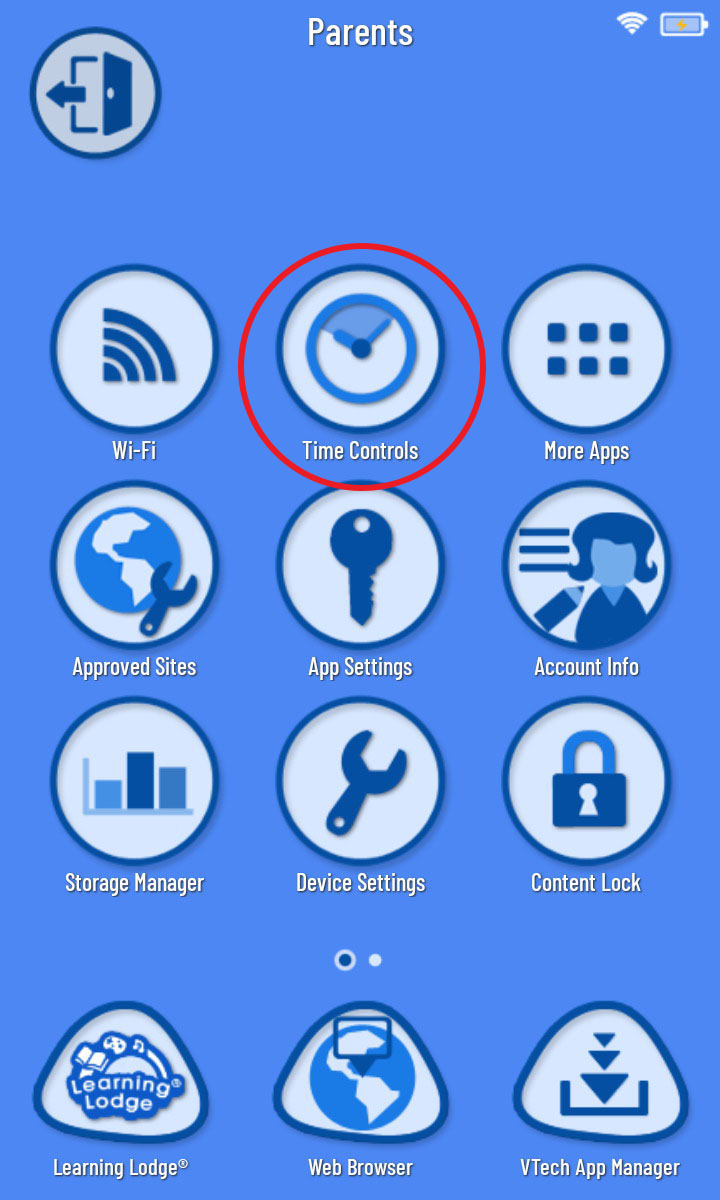Open Content Lock
The image size is (720, 1200).
coord(586,781)
